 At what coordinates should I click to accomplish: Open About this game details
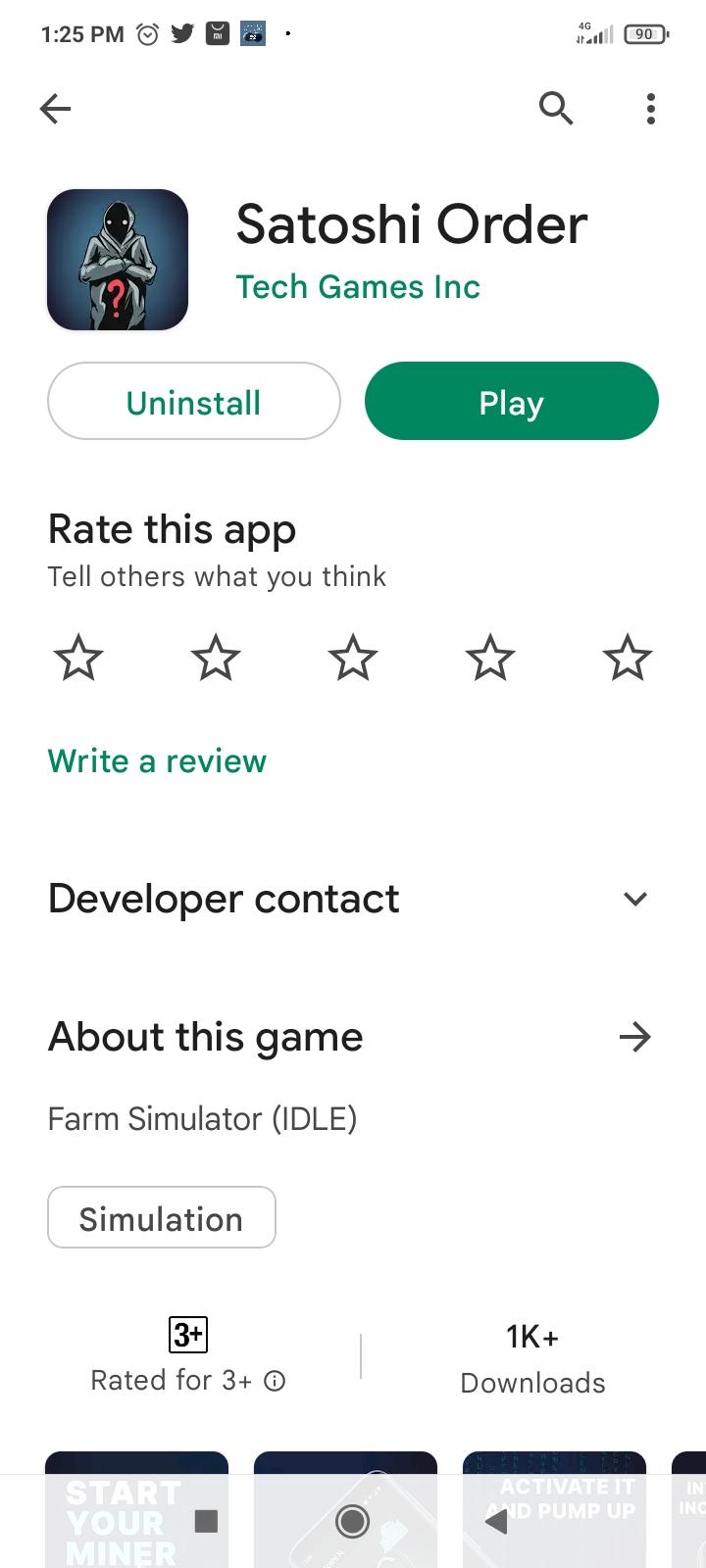[x=635, y=1037]
